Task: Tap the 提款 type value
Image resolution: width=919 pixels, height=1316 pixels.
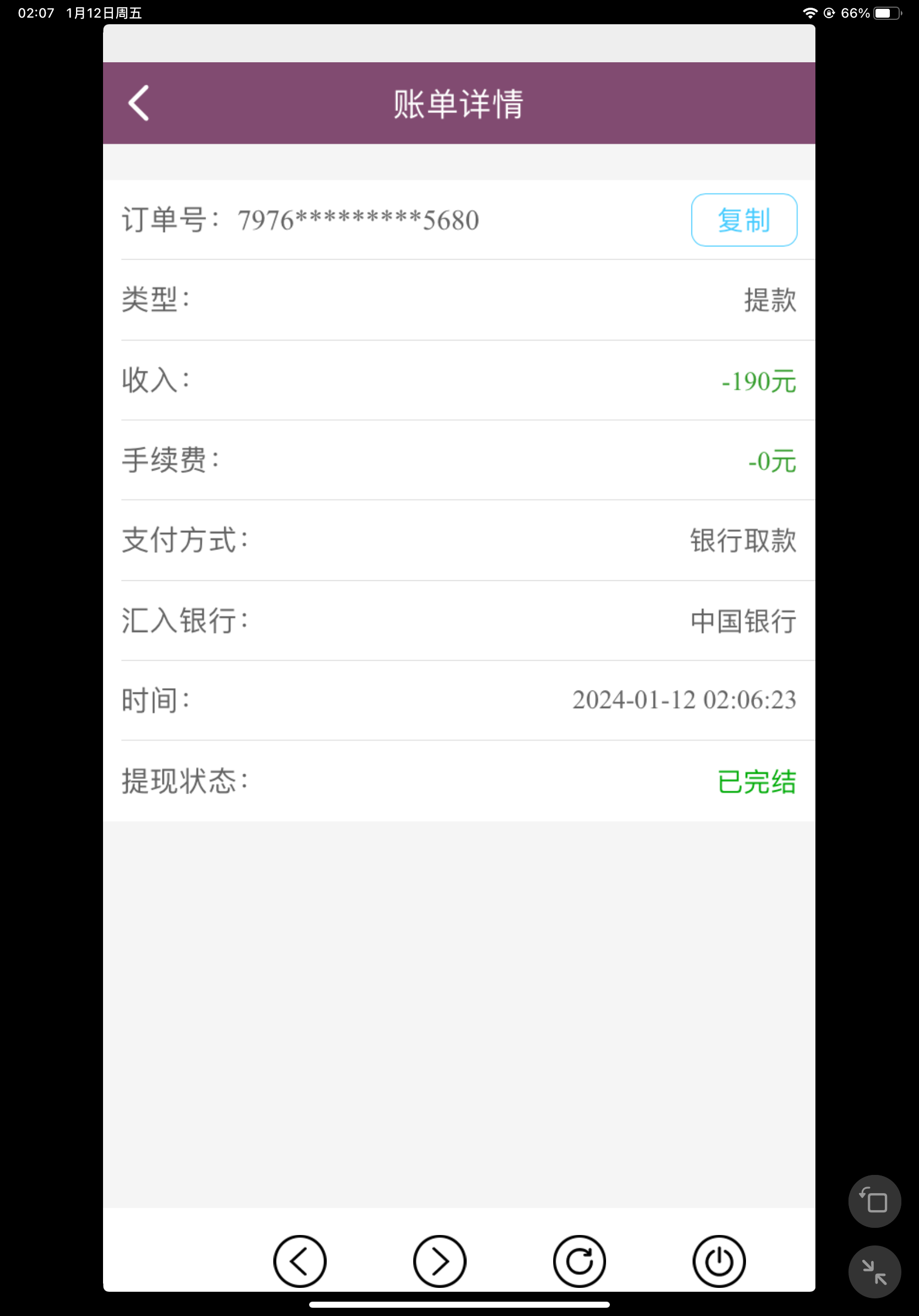Action: click(x=769, y=300)
